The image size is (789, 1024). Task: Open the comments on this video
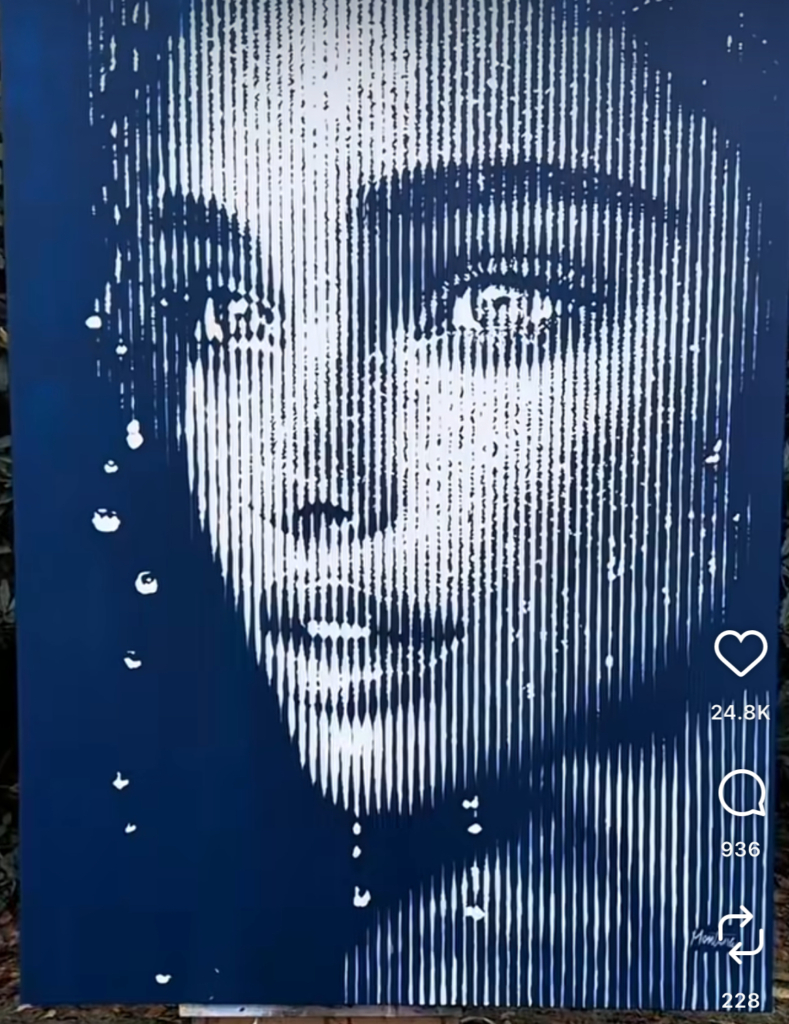[741, 795]
